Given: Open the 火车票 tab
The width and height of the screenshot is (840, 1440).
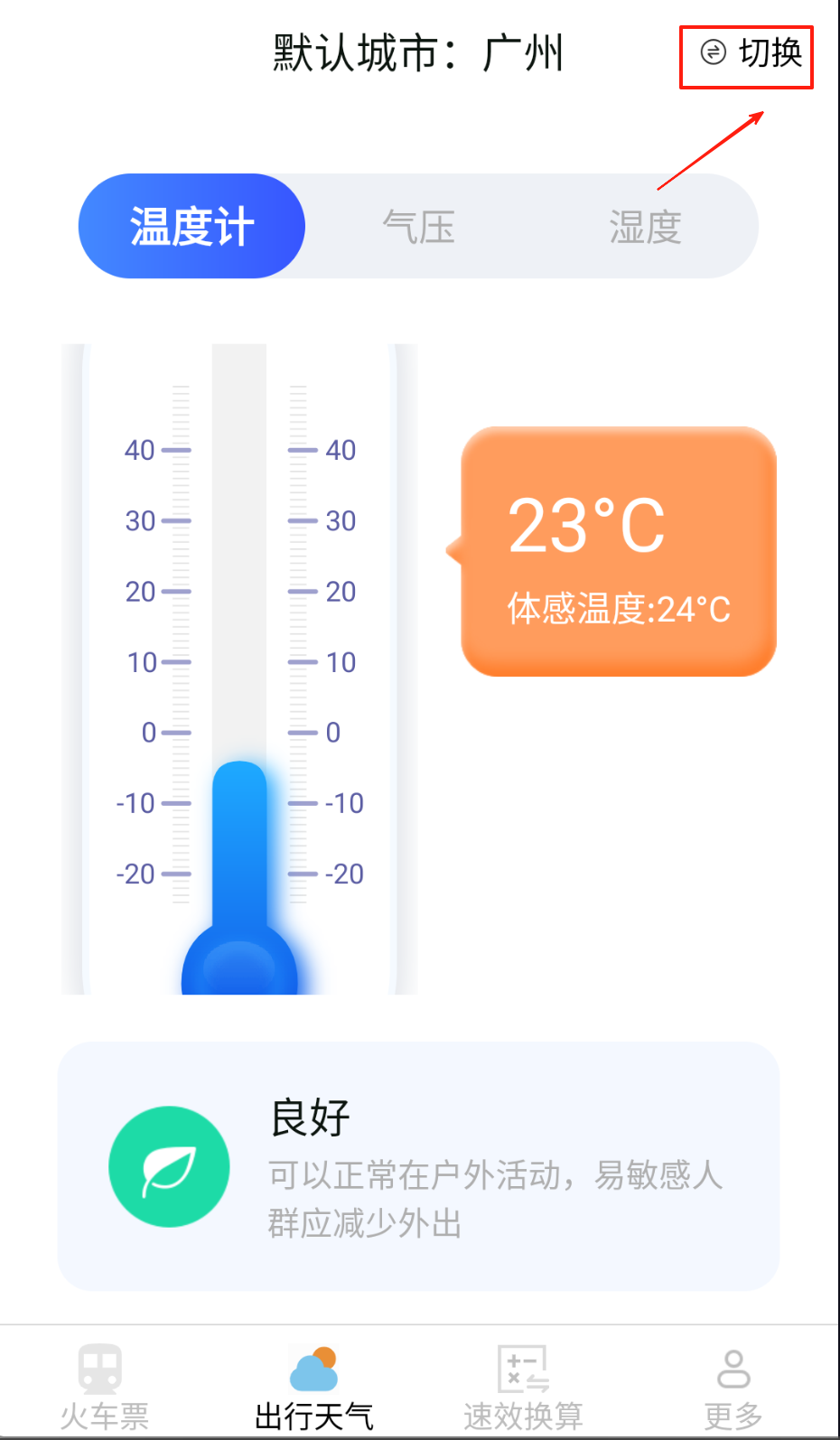Looking at the screenshot, I should coord(103,1386).
